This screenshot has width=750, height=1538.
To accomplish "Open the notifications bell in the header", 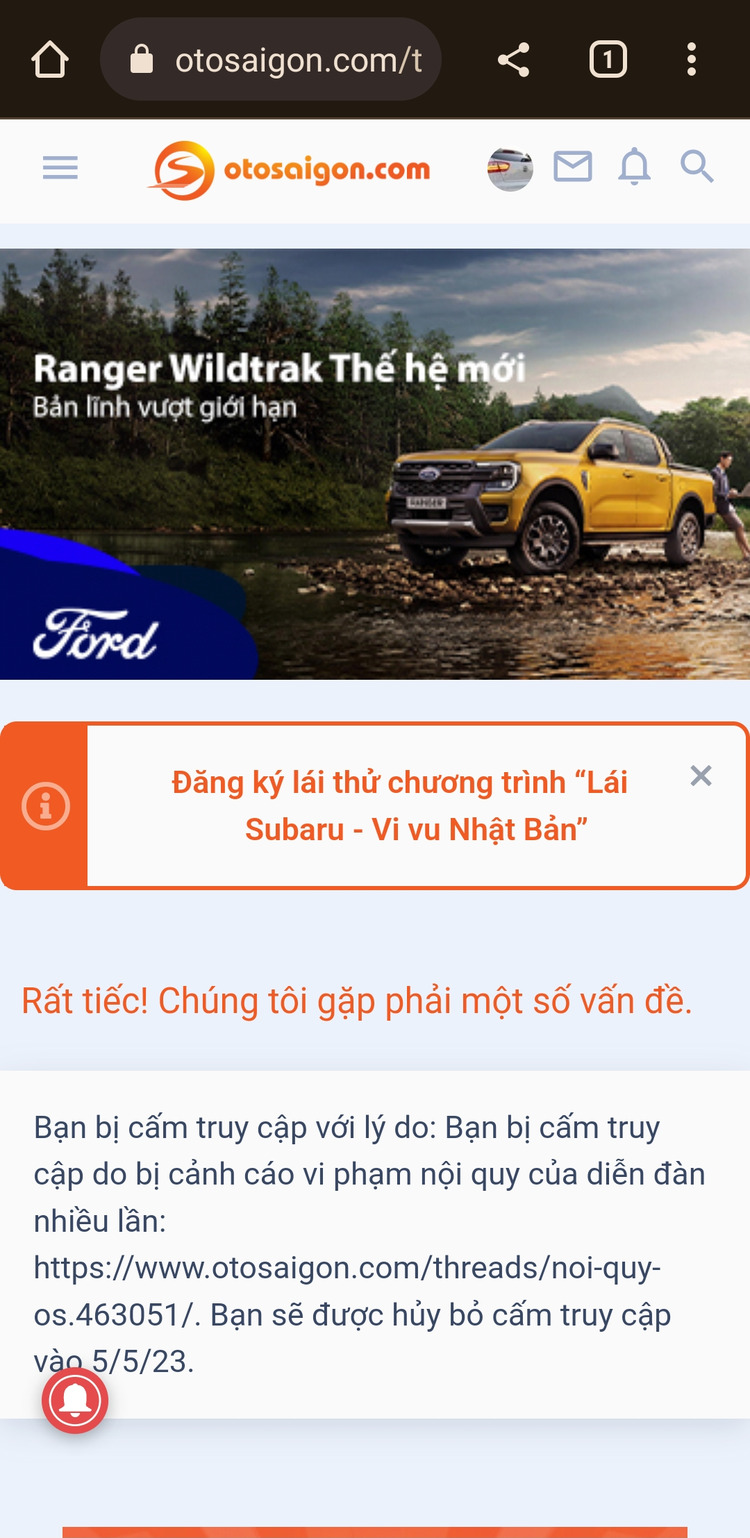I will coord(634,167).
